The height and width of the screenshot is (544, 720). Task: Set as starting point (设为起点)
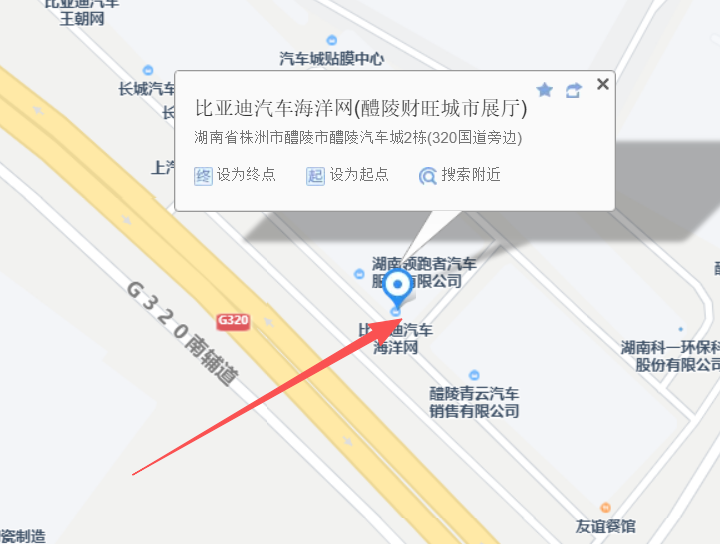pos(346,175)
